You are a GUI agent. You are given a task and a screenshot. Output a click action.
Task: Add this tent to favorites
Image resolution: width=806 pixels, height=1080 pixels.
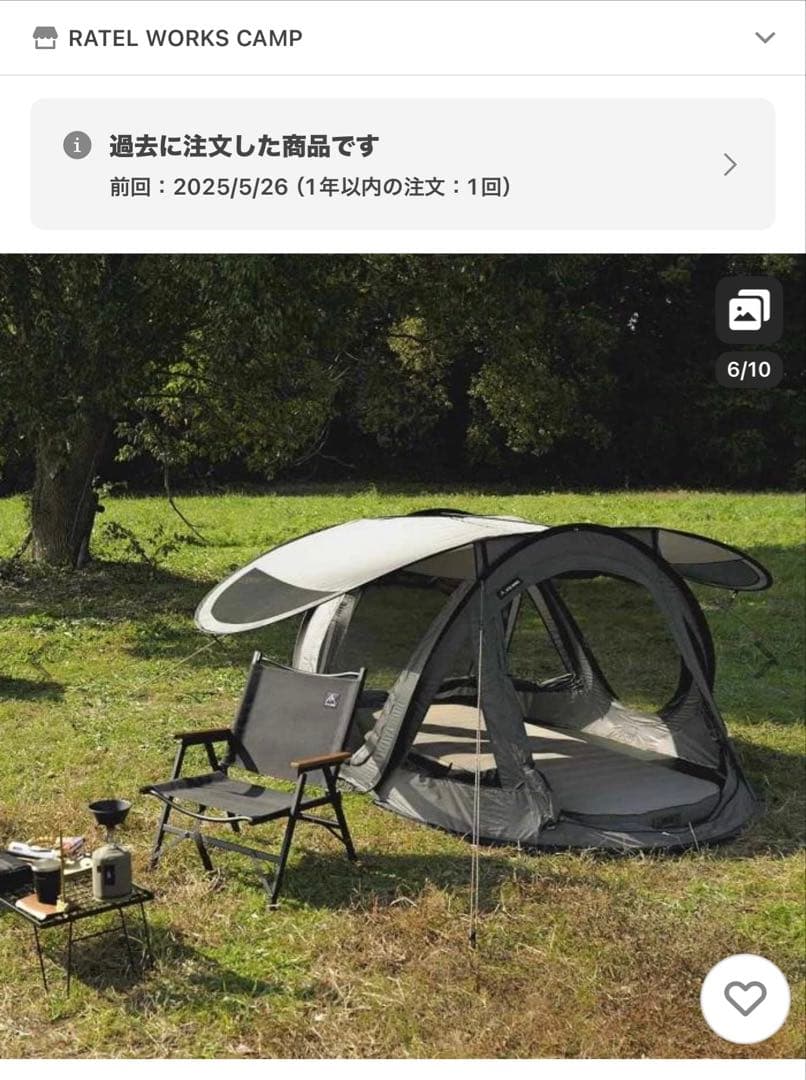pos(745,998)
